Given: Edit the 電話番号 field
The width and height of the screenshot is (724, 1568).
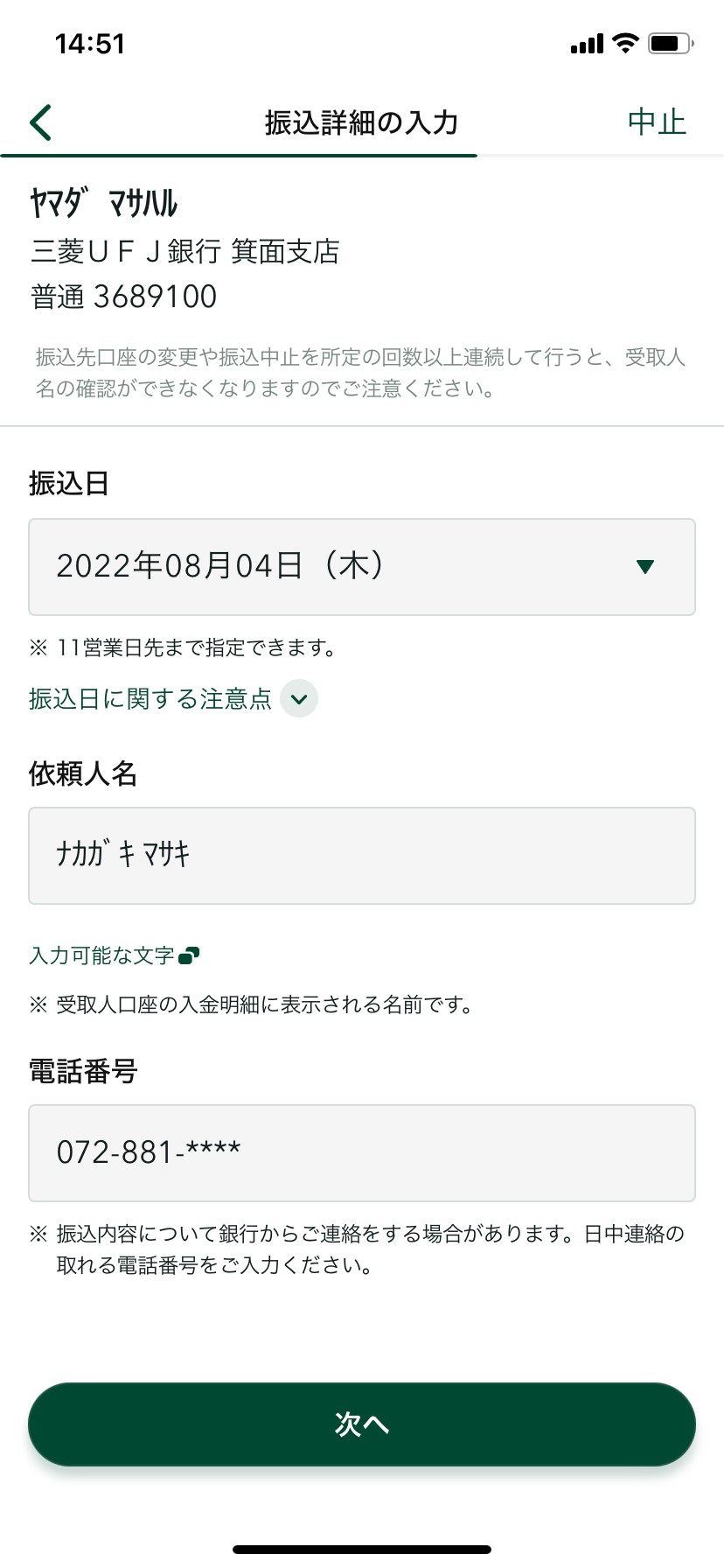Looking at the screenshot, I should click(x=362, y=1153).
